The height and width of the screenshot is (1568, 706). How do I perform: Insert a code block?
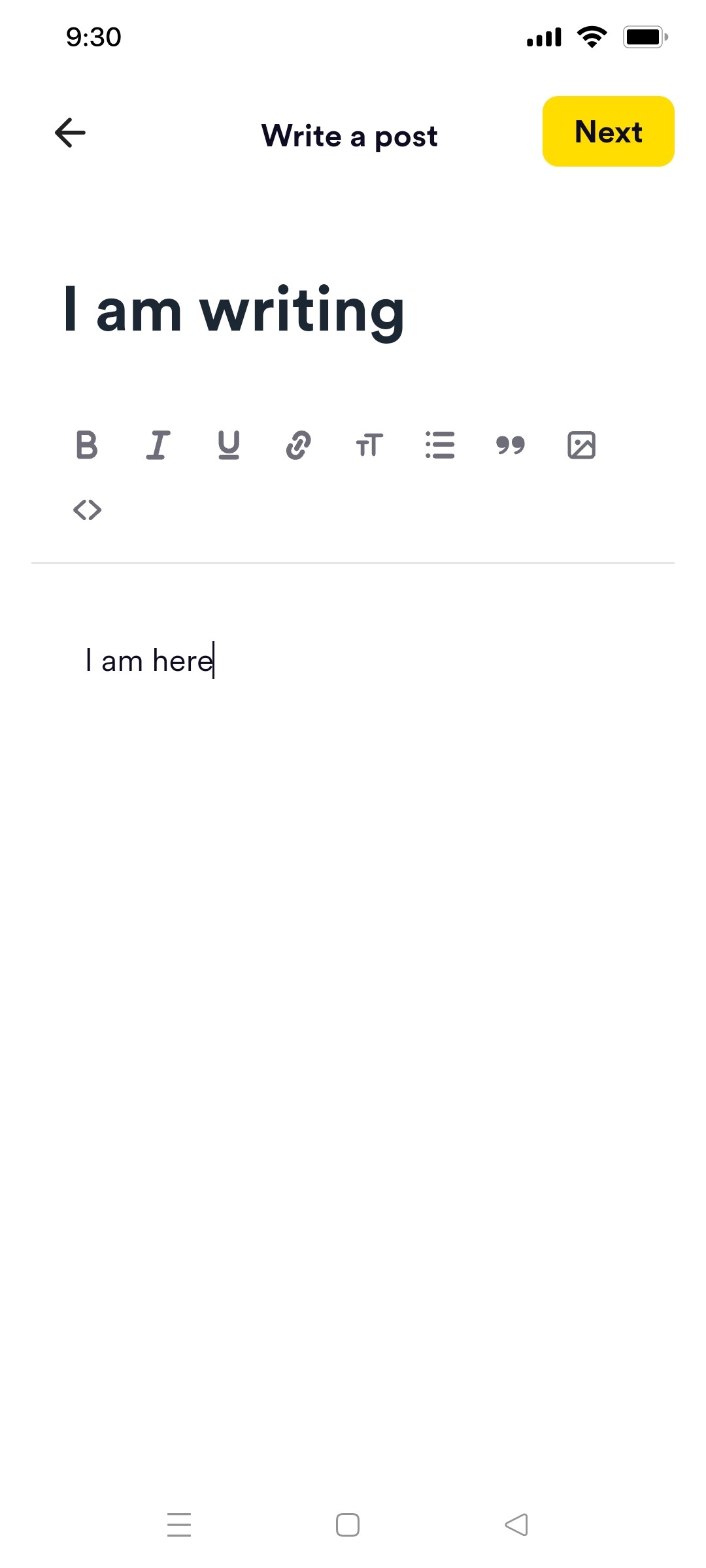pyautogui.click(x=87, y=510)
